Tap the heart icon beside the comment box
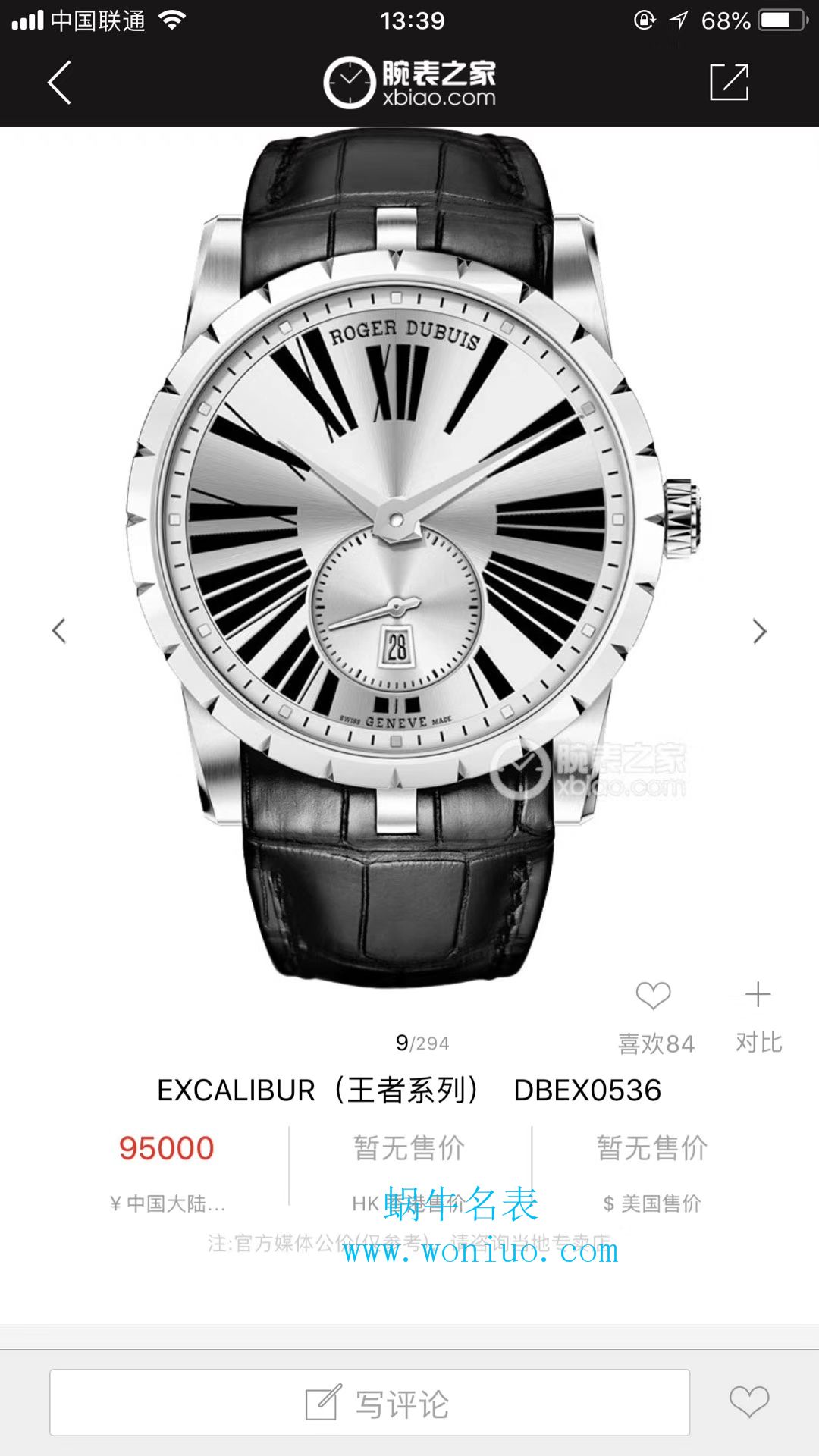Viewport: 819px width, 1456px height. pos(748,1401)
